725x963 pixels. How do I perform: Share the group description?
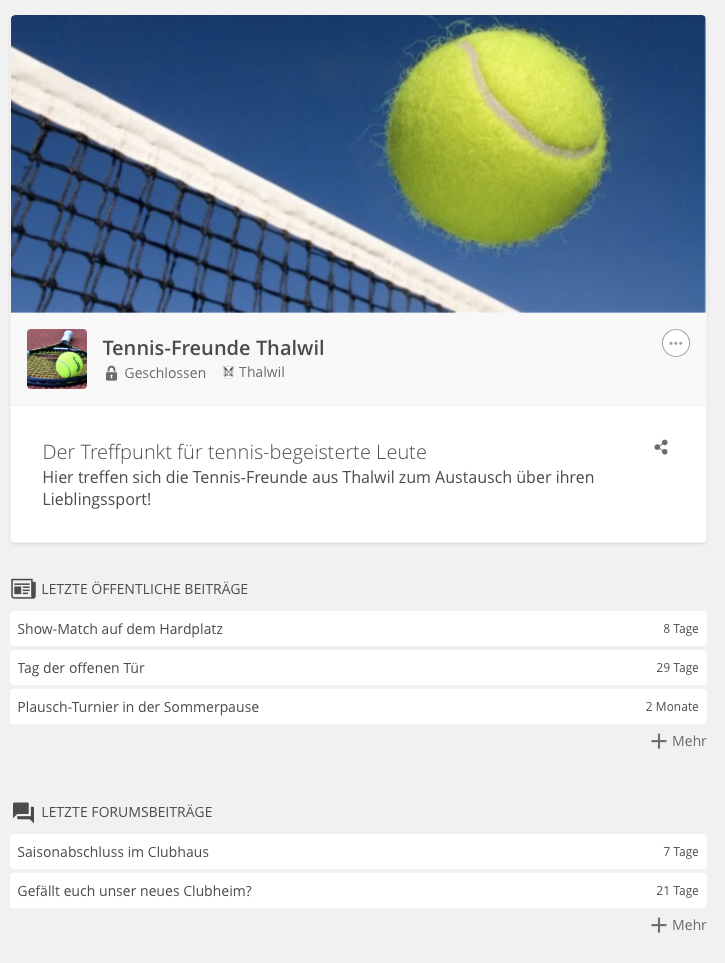point(661,447)
